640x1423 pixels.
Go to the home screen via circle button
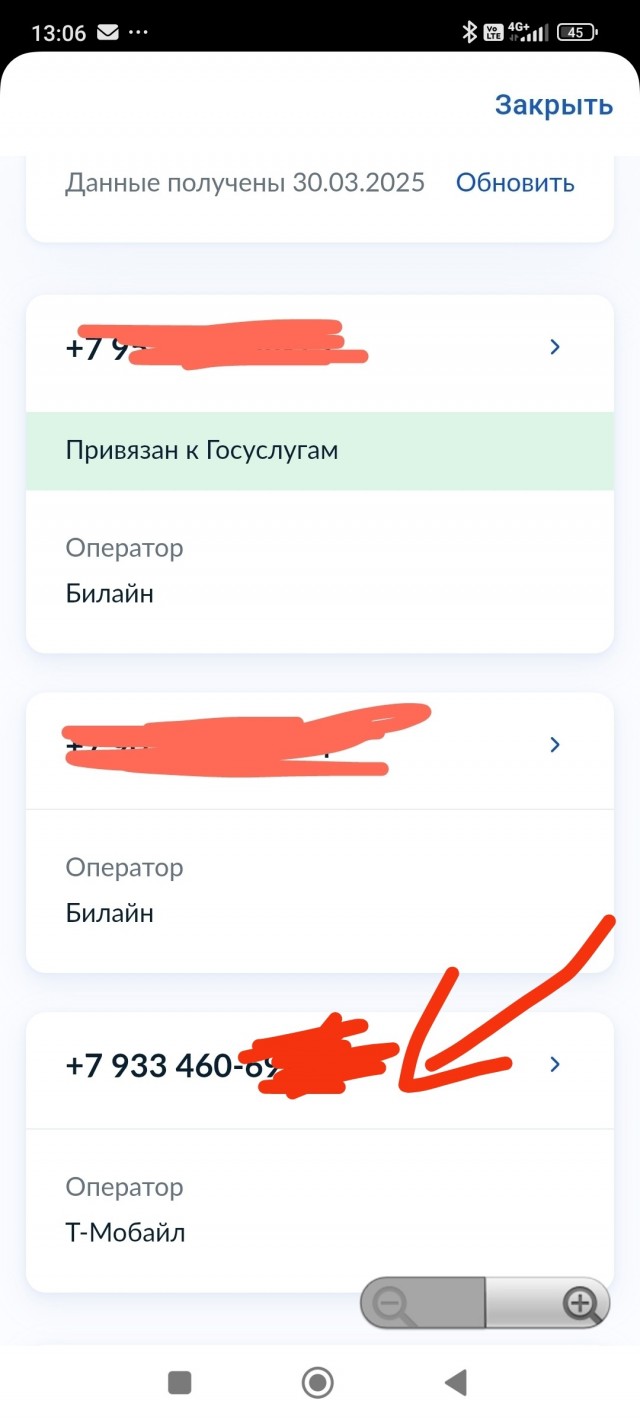(318, 1383)
